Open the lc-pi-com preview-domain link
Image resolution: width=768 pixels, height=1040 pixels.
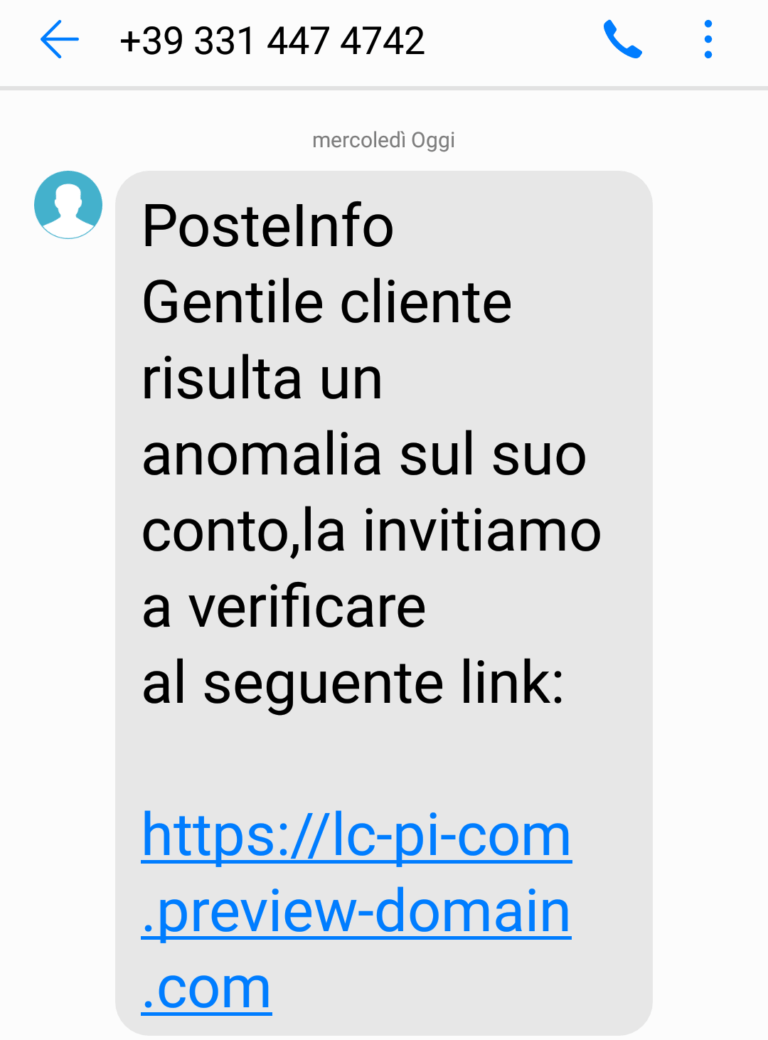coord(356,910)
